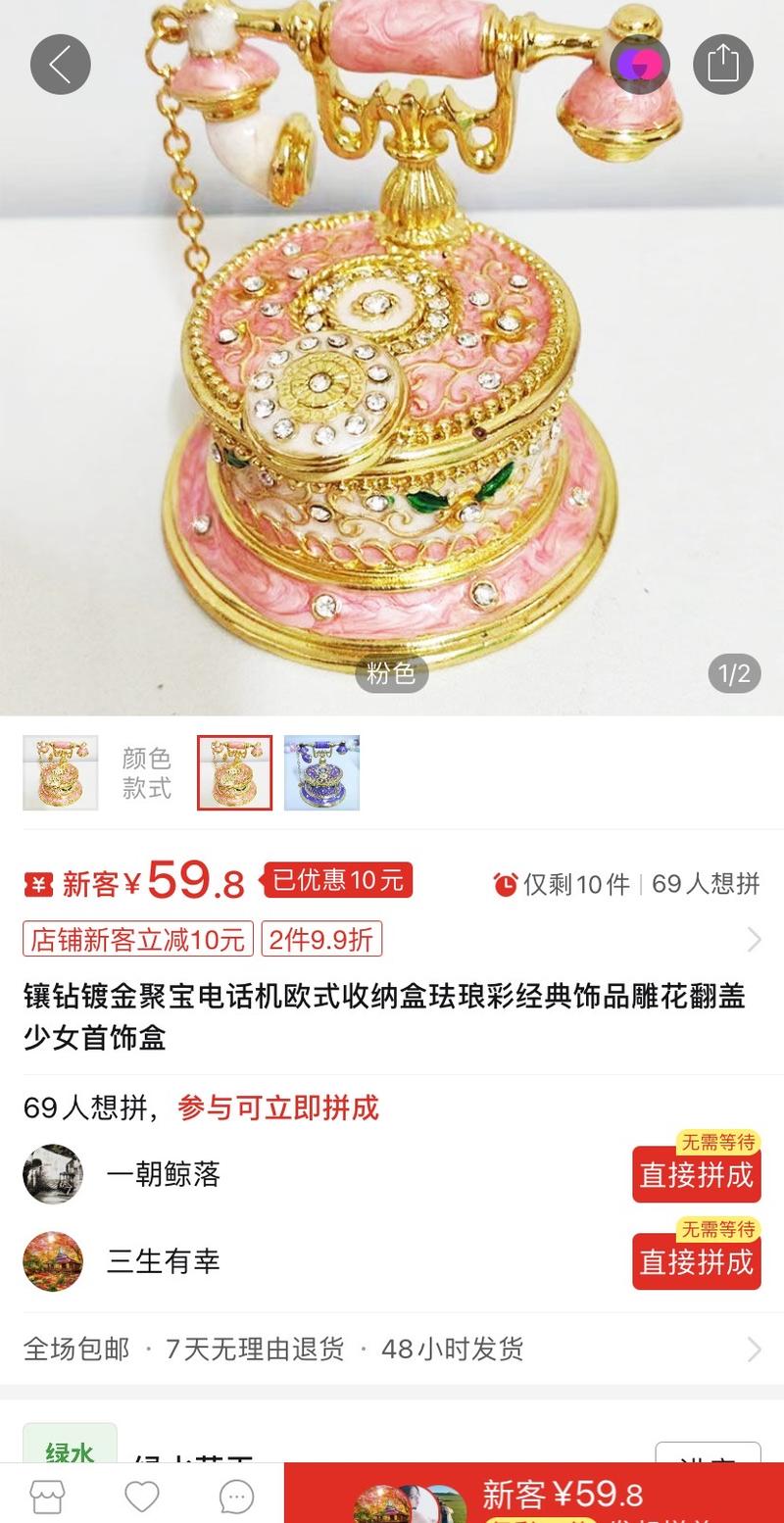The image size is (784, 1523).
Task: Open the main product image thumbnail
Action: (60, 772)
